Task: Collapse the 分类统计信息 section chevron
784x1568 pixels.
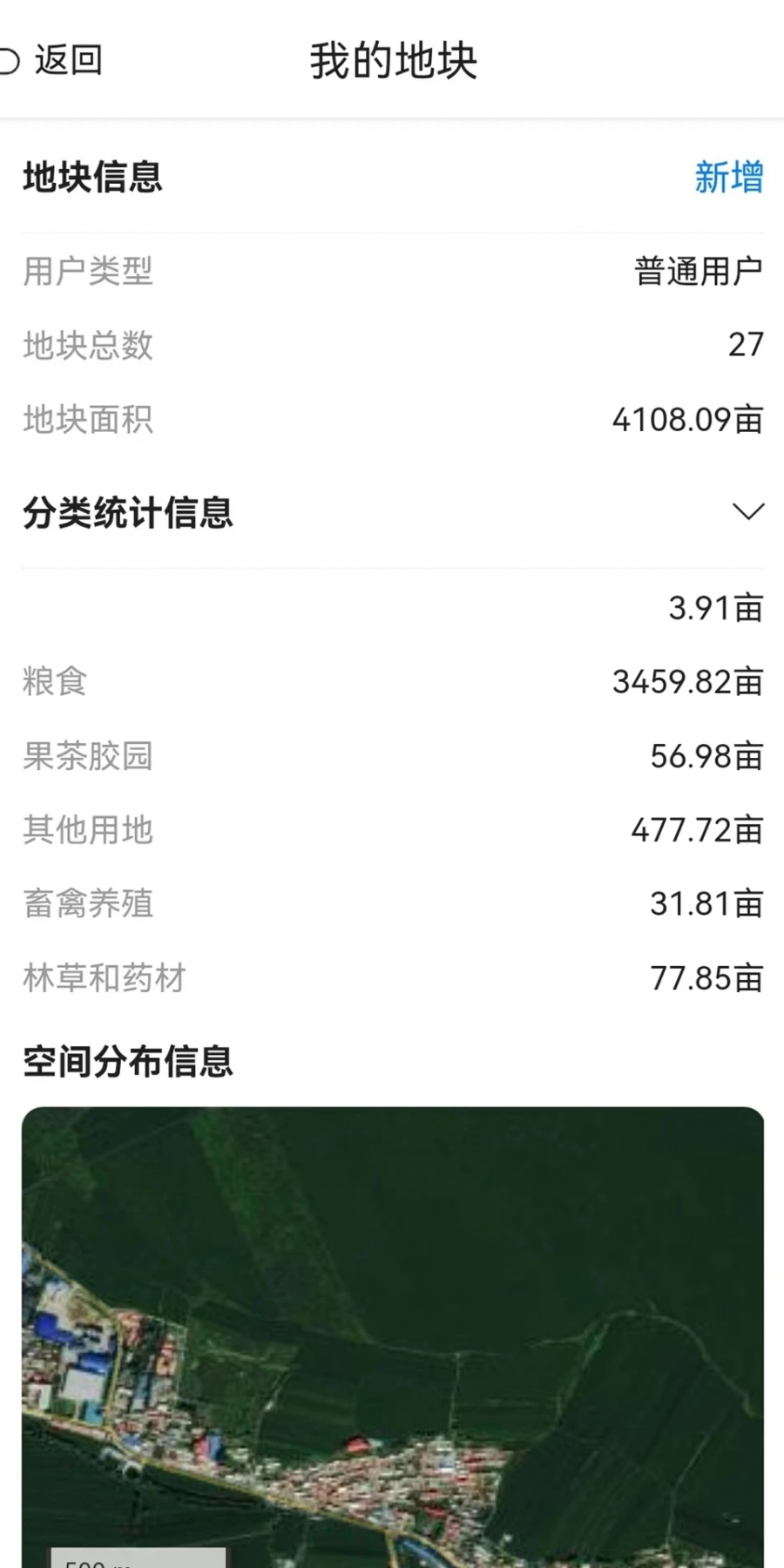Action: [x=748, y=511]
